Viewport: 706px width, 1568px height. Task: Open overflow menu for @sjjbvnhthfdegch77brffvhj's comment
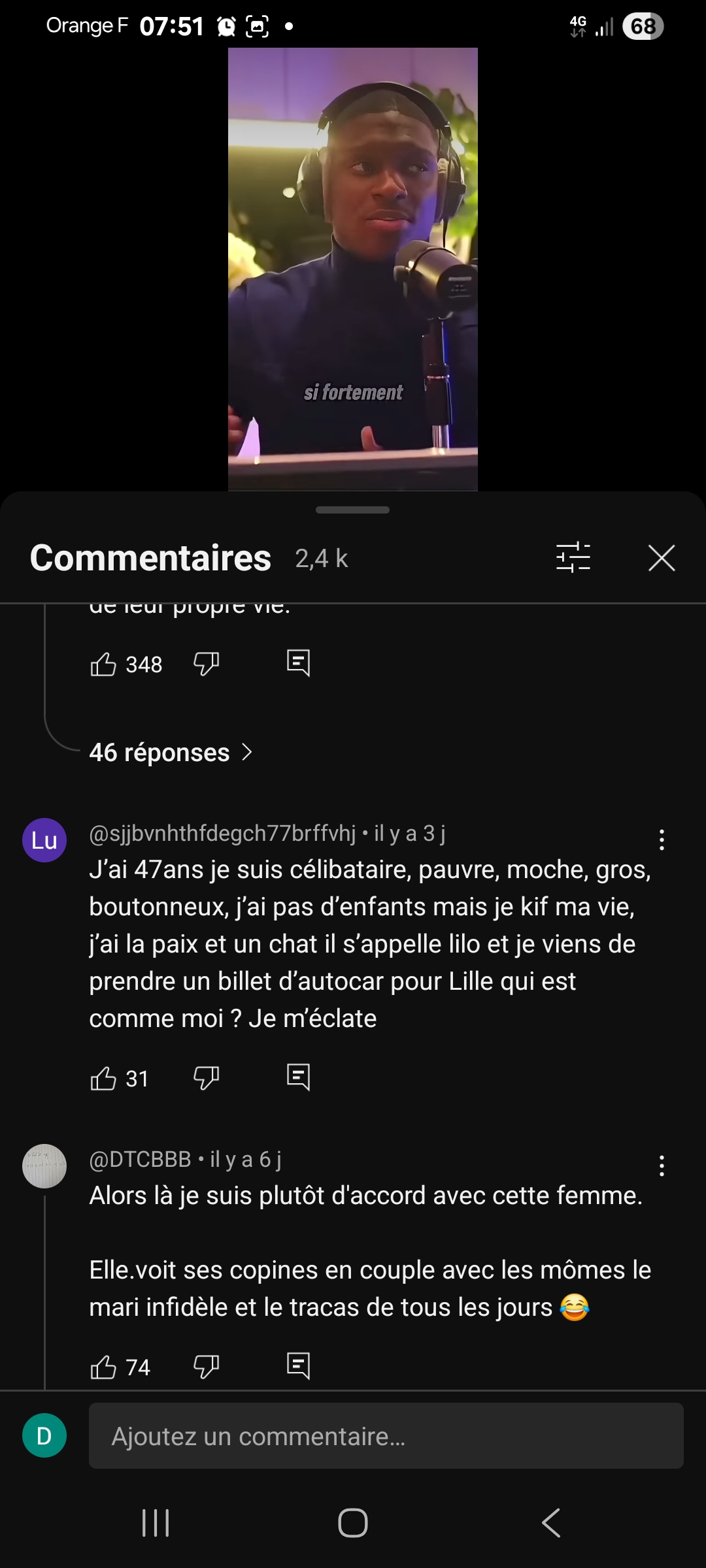[662, 840]
